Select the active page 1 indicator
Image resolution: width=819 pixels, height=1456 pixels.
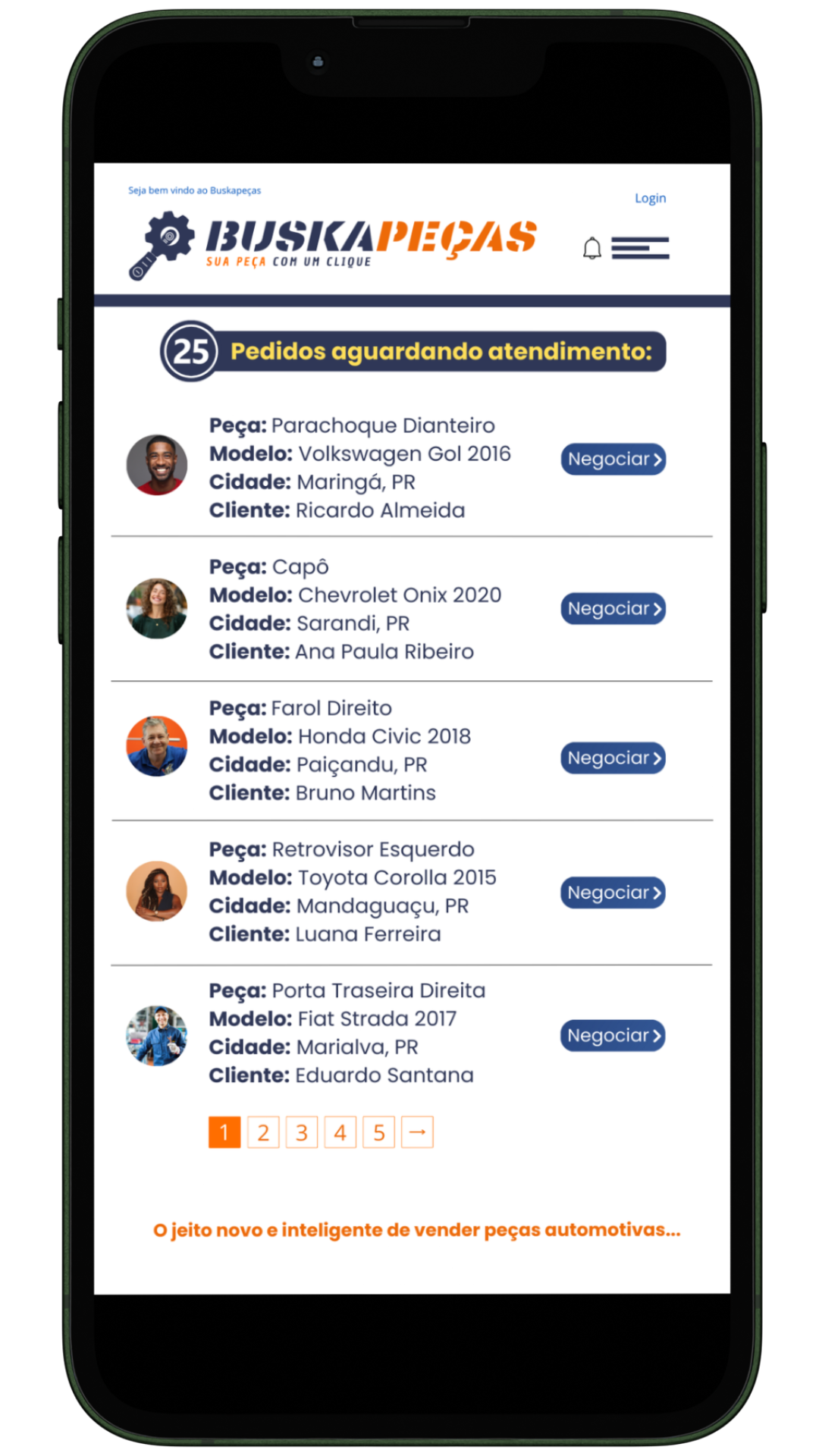(224, 1131)
